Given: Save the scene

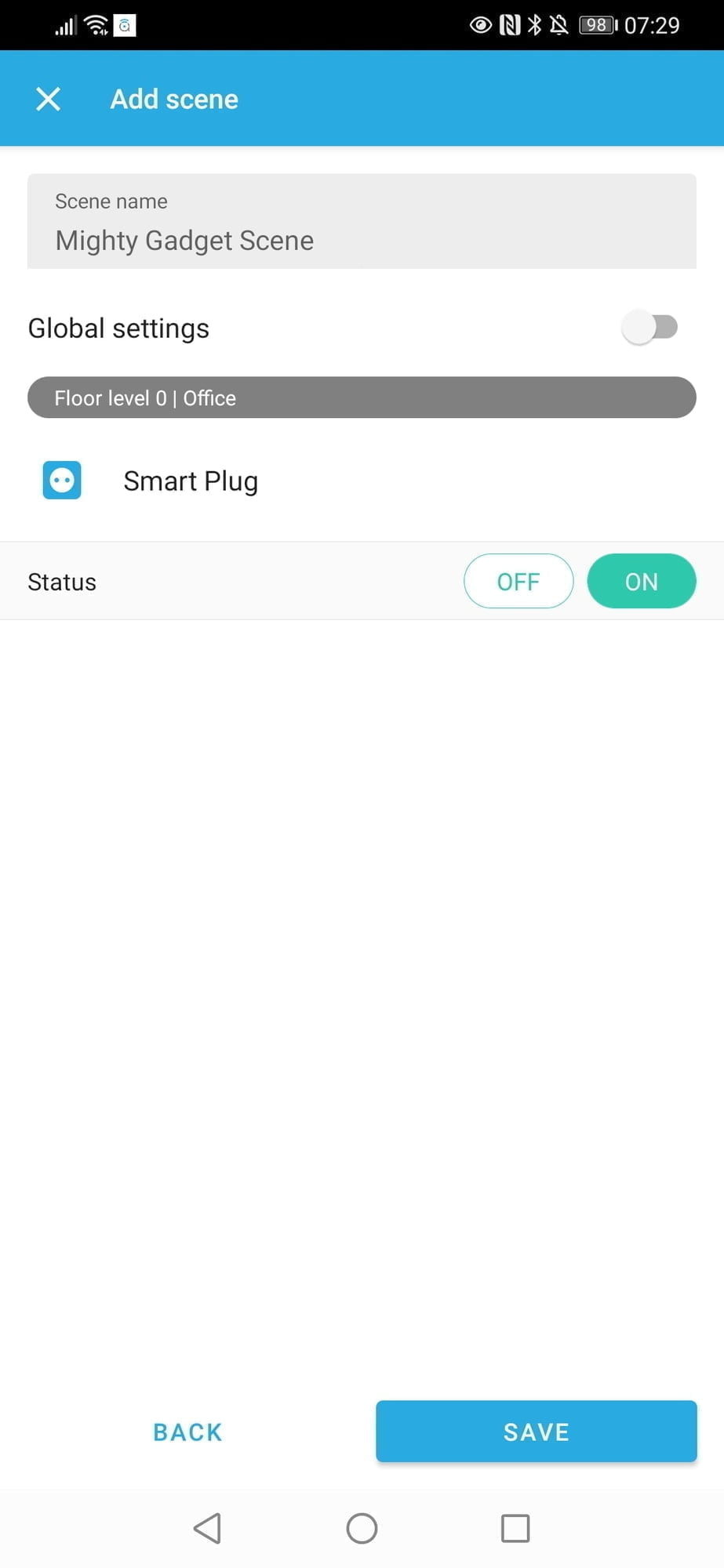Looking at the screenshot, I should 537,1432.
